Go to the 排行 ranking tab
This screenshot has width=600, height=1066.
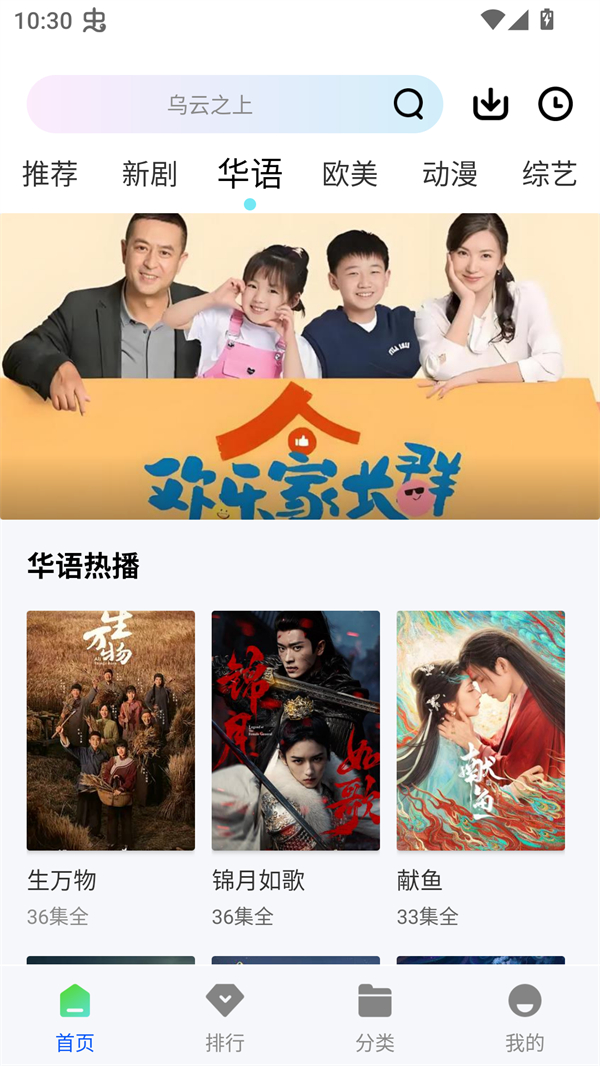pyautogui.click(x=225, y=1016)
